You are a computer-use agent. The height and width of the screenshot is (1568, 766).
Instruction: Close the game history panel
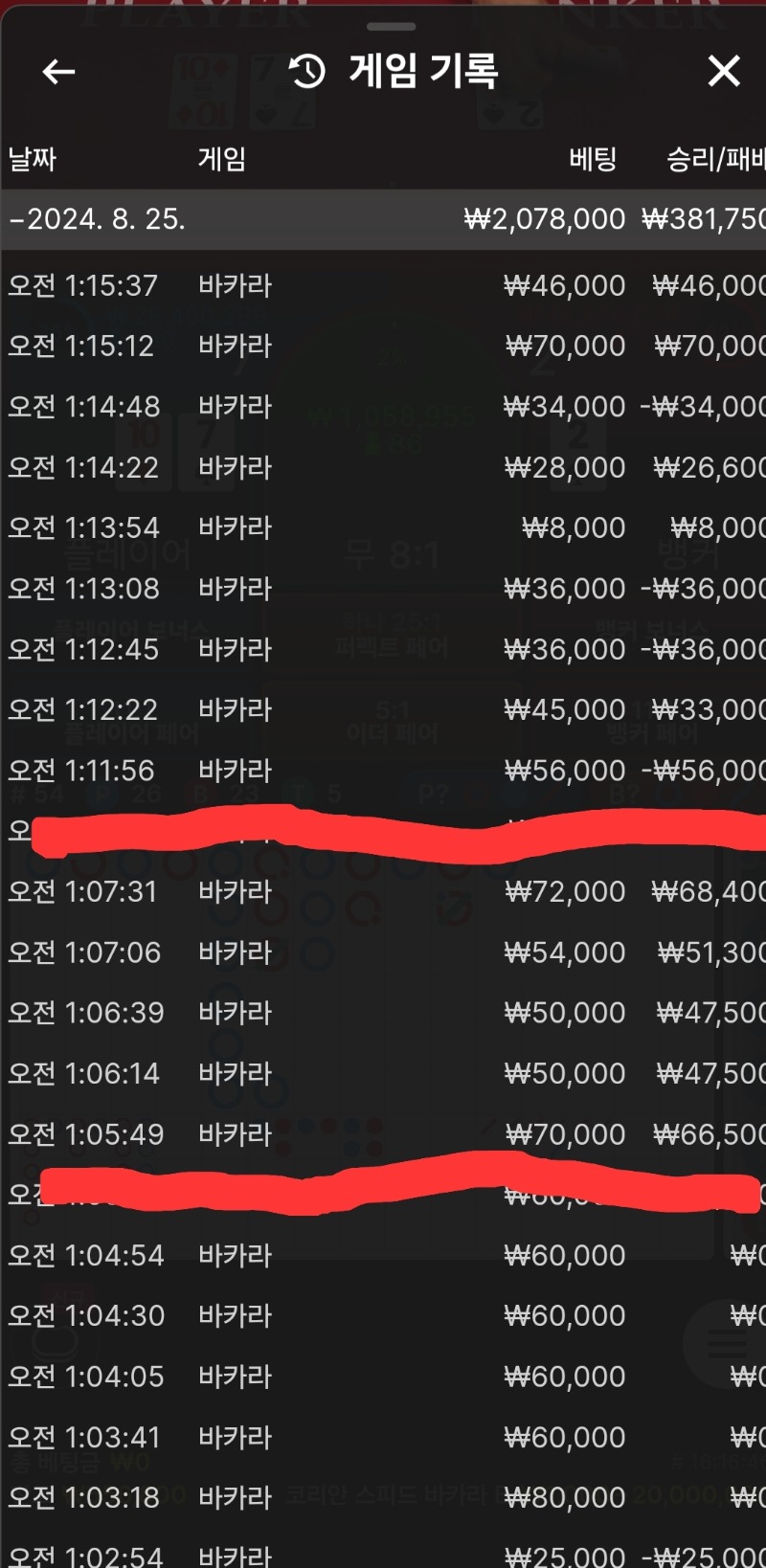pos(724,71)
